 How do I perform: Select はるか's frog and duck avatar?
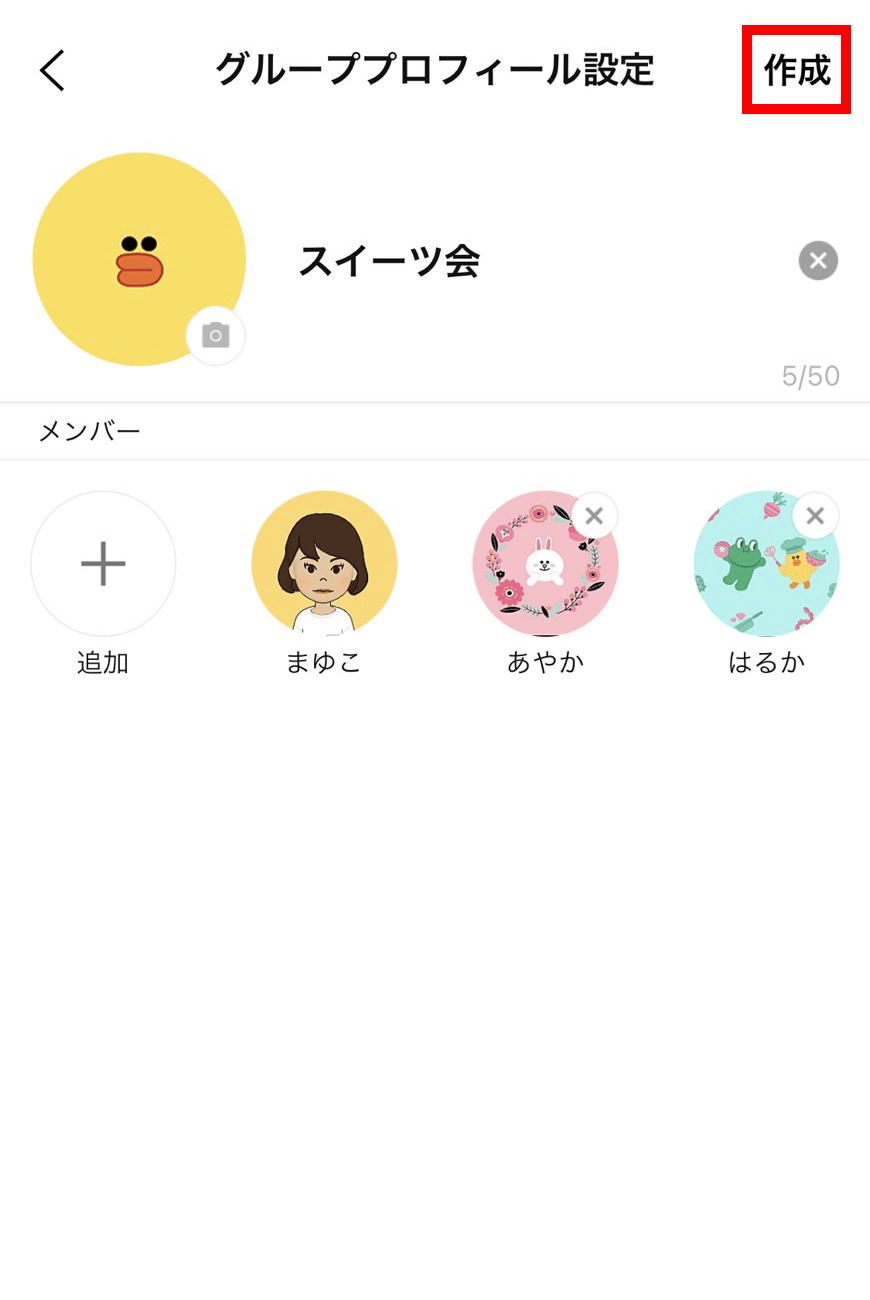[x=767, y=563]
